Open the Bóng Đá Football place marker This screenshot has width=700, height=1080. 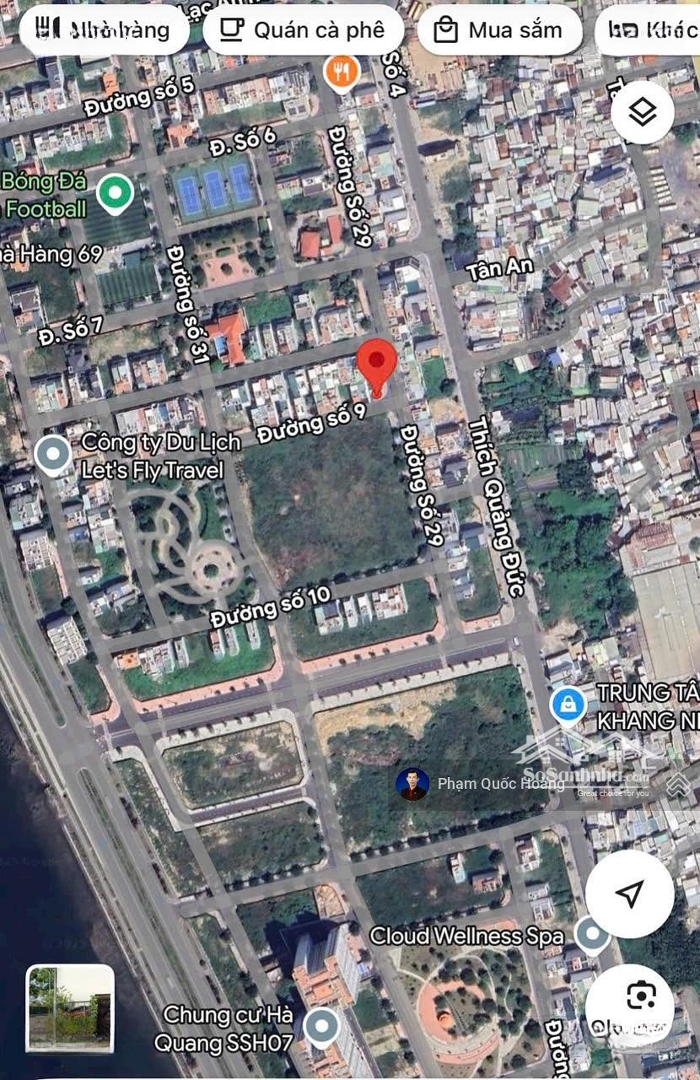[115, 192]
